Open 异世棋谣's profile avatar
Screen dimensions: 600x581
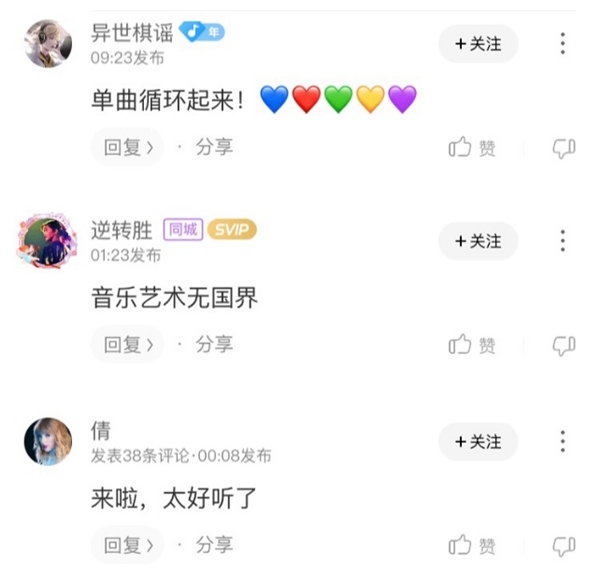coord(47,43)
